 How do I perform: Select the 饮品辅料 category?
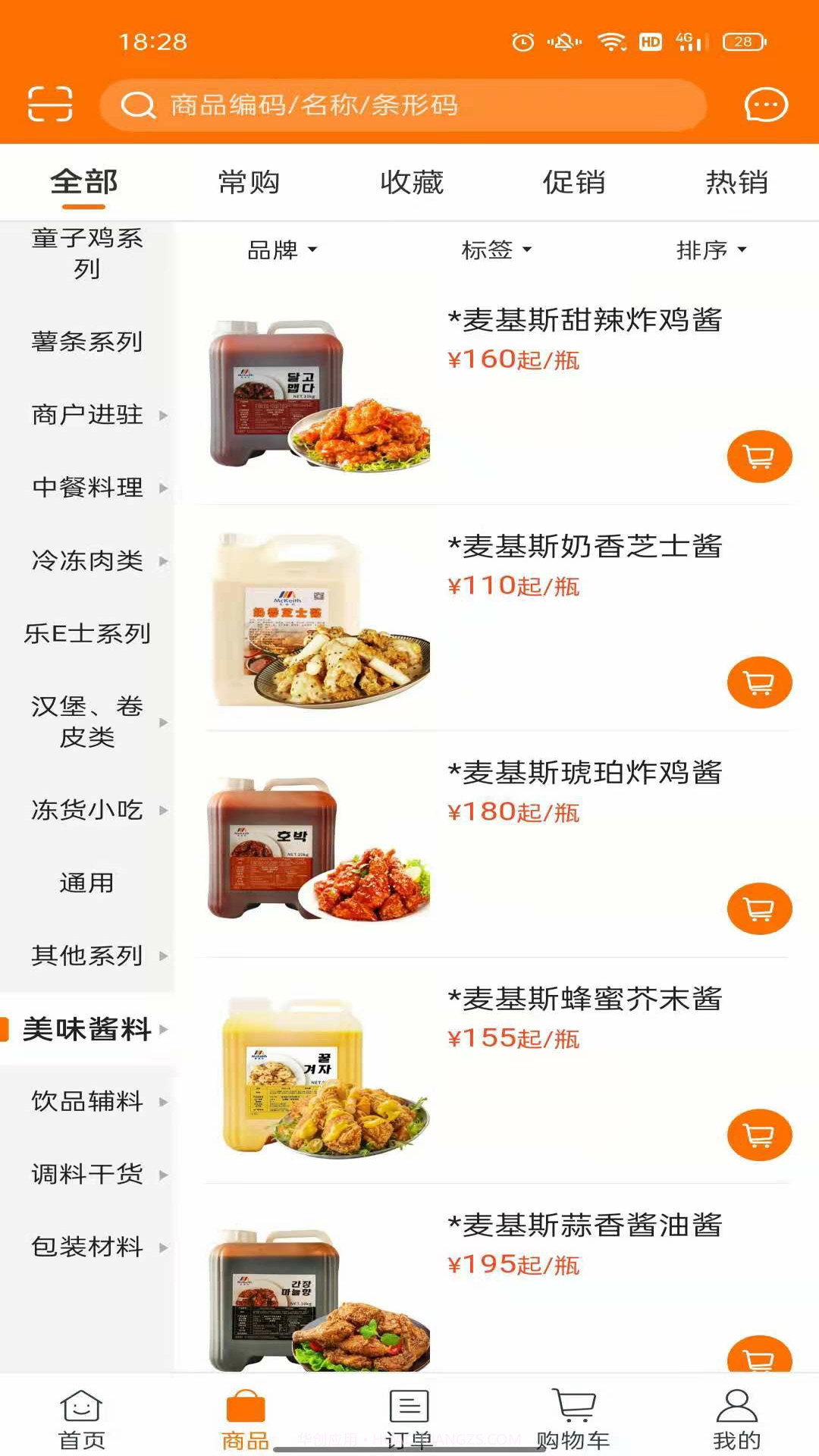(86, 1102)
